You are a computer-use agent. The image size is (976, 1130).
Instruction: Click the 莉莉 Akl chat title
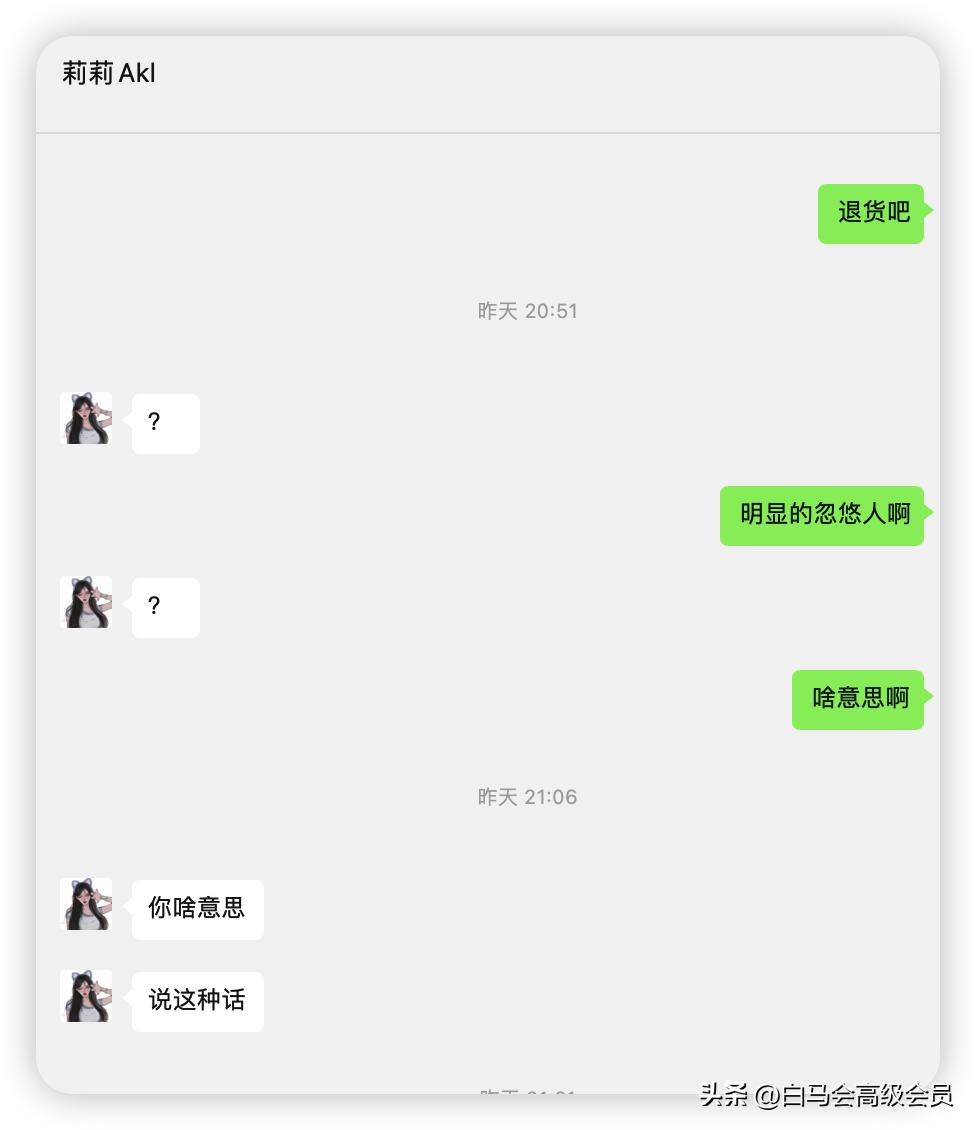pos(110,72)
